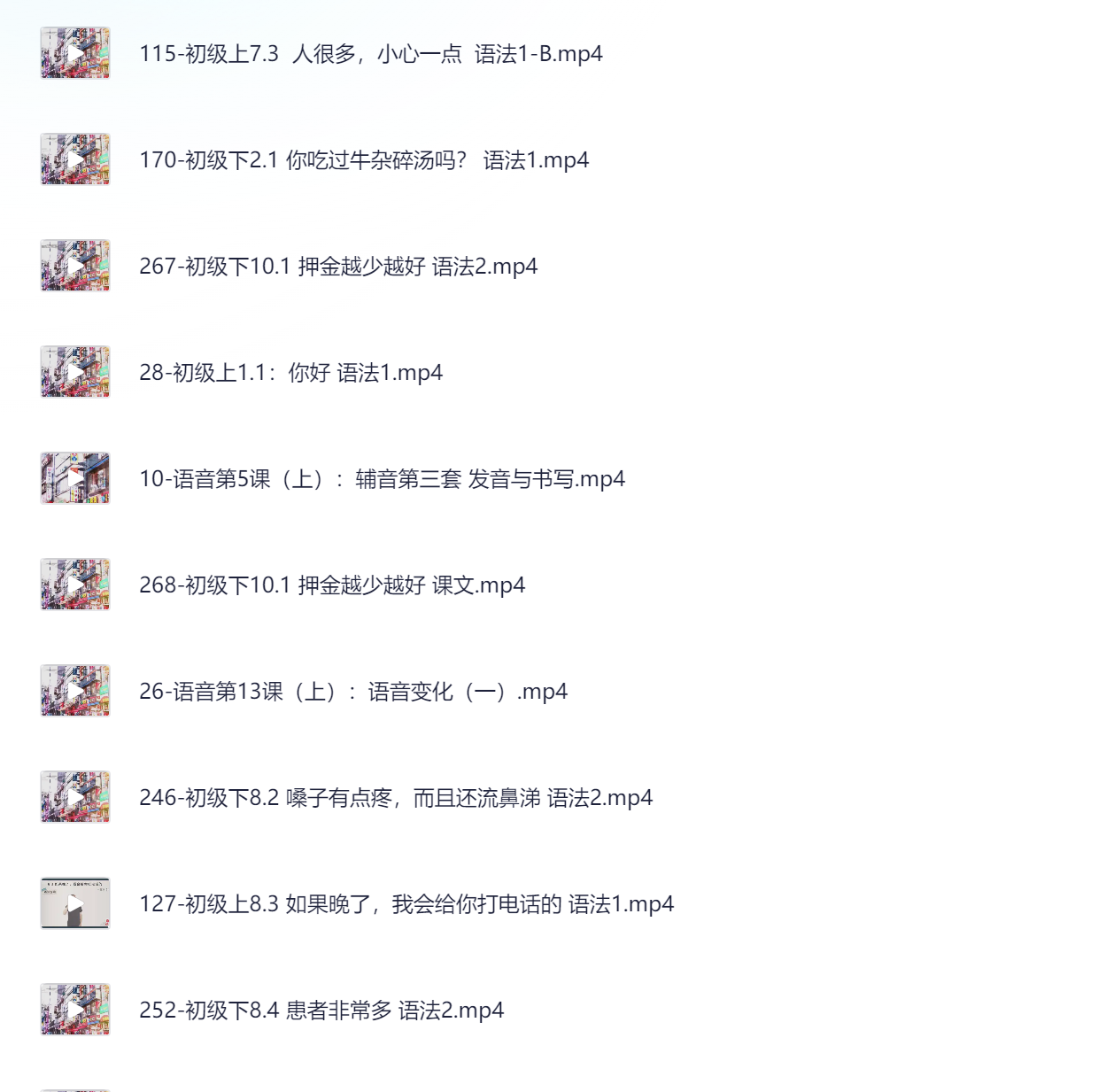Open video 115-初级上7.3 人很多，小心一点 语法1-B
This screenshot has height=1092, width=1106.
370,54
